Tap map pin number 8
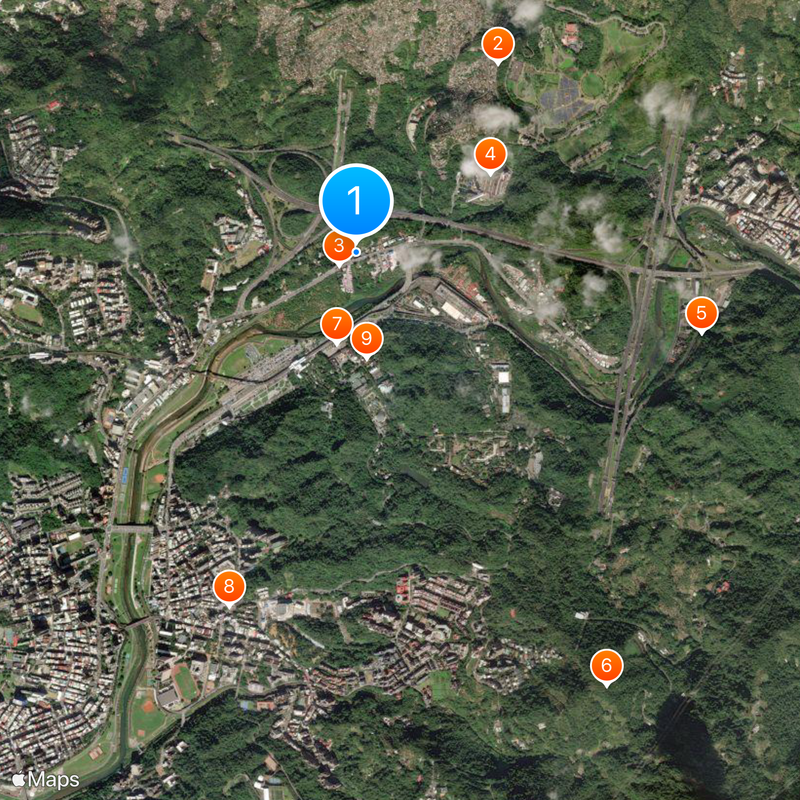The image size is (800, 800). click(x=229, y=586)
